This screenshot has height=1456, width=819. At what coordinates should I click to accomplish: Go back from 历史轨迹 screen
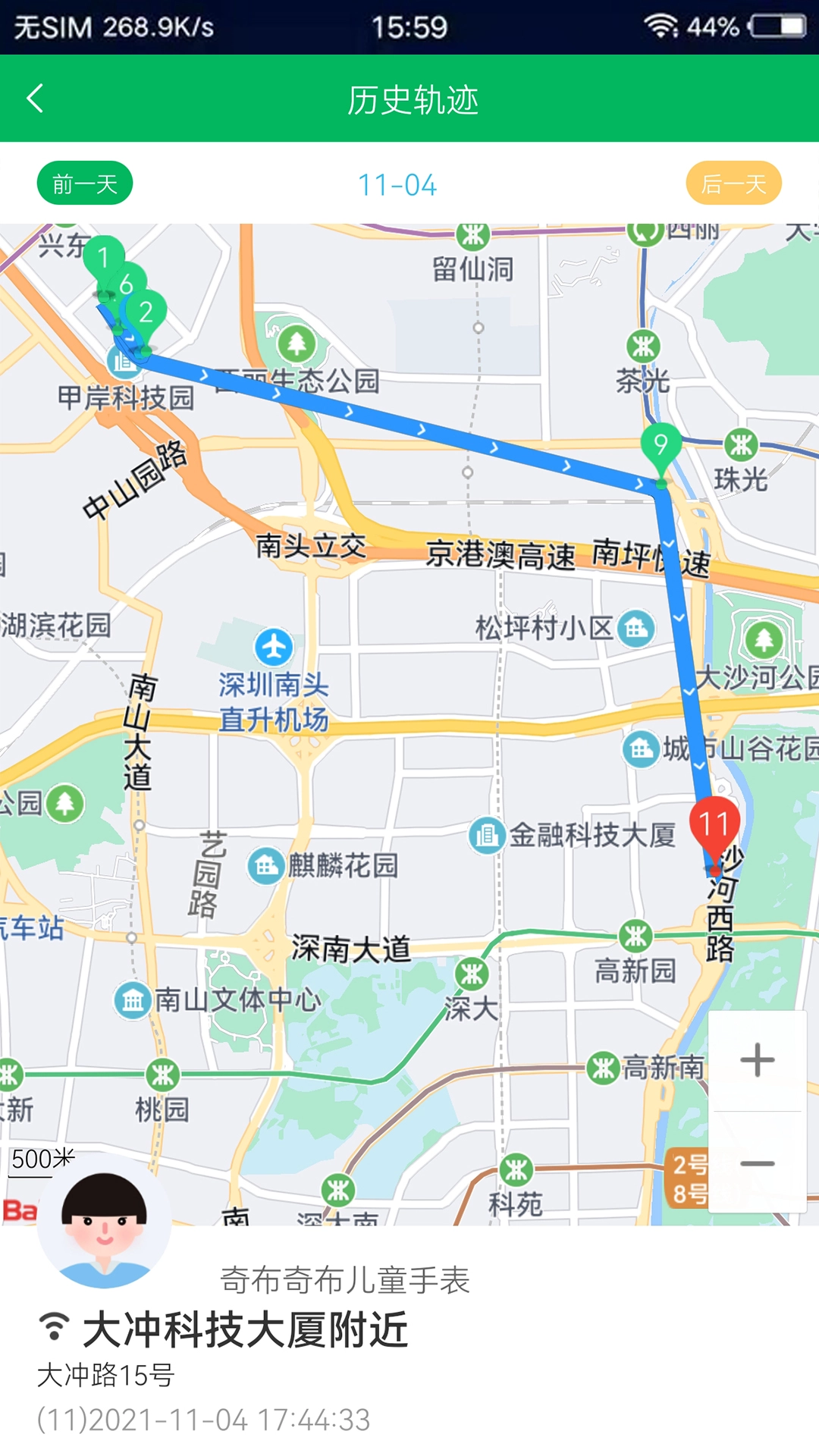coord(35,99)
